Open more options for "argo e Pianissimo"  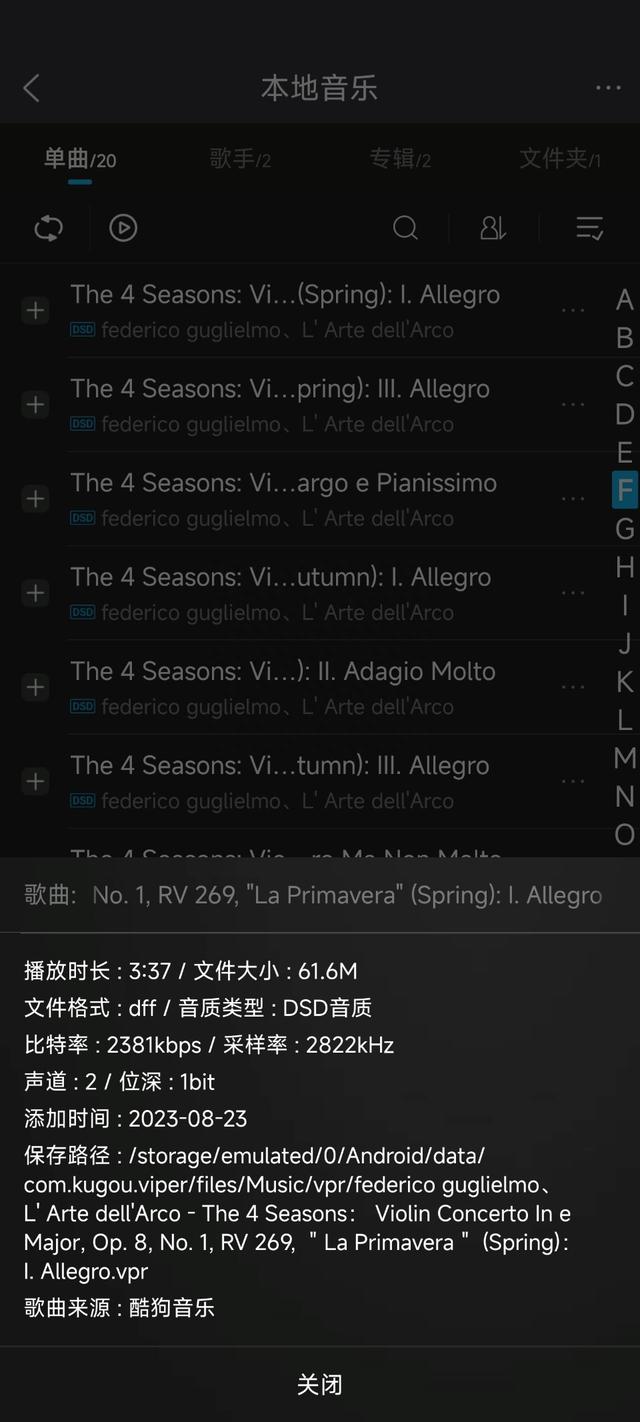(573, 499)
